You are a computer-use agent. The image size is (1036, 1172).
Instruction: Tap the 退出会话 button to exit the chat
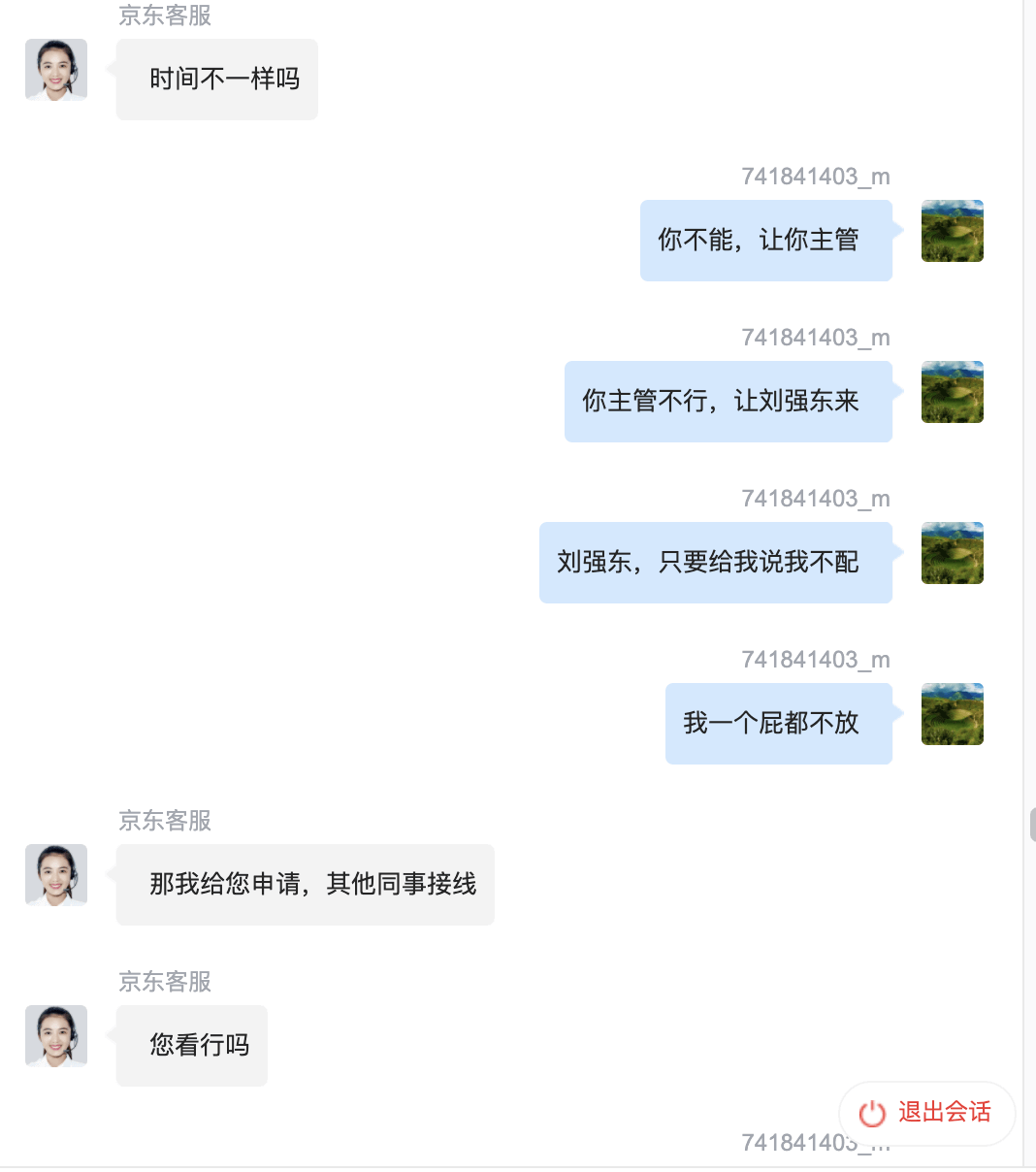926,1112
